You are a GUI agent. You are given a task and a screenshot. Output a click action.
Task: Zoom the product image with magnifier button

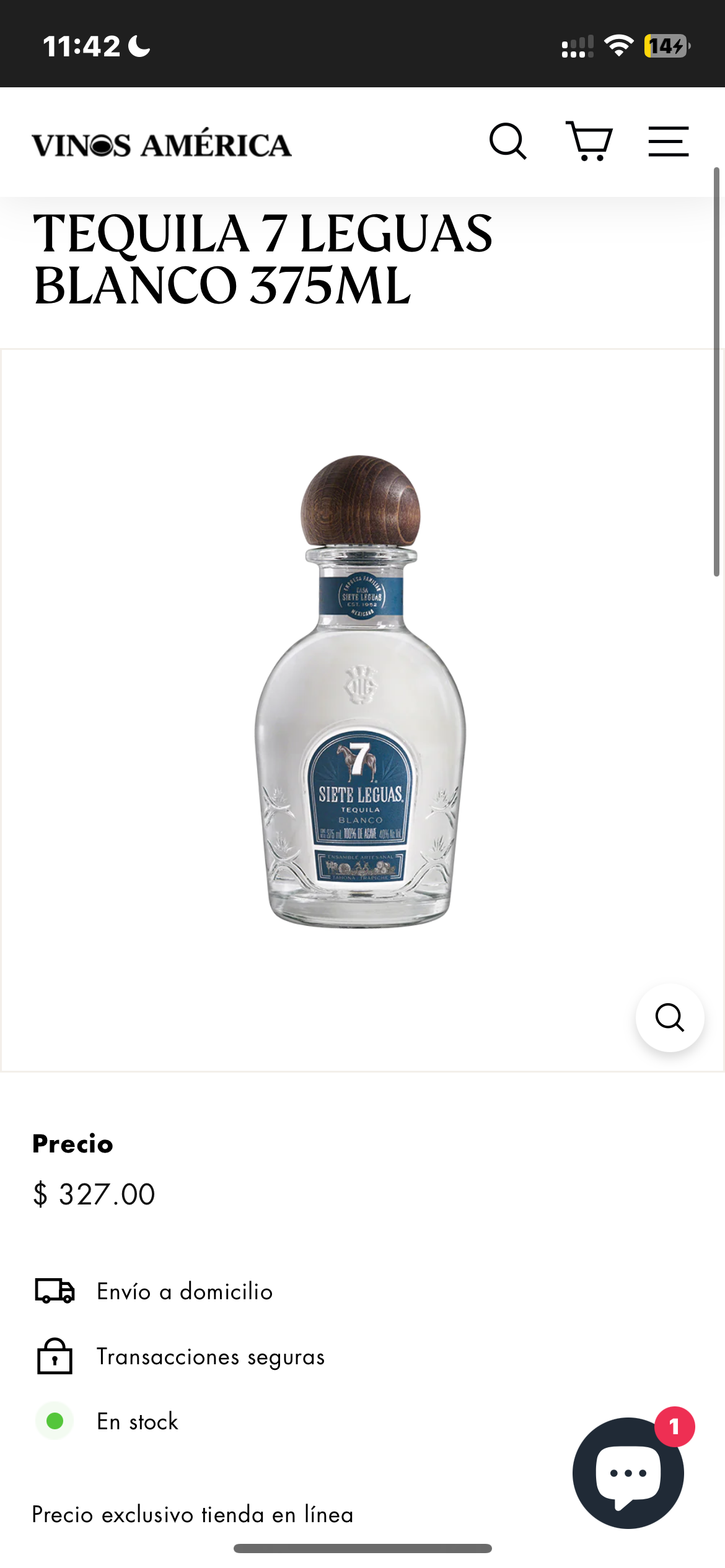[x=669, y=1017]
